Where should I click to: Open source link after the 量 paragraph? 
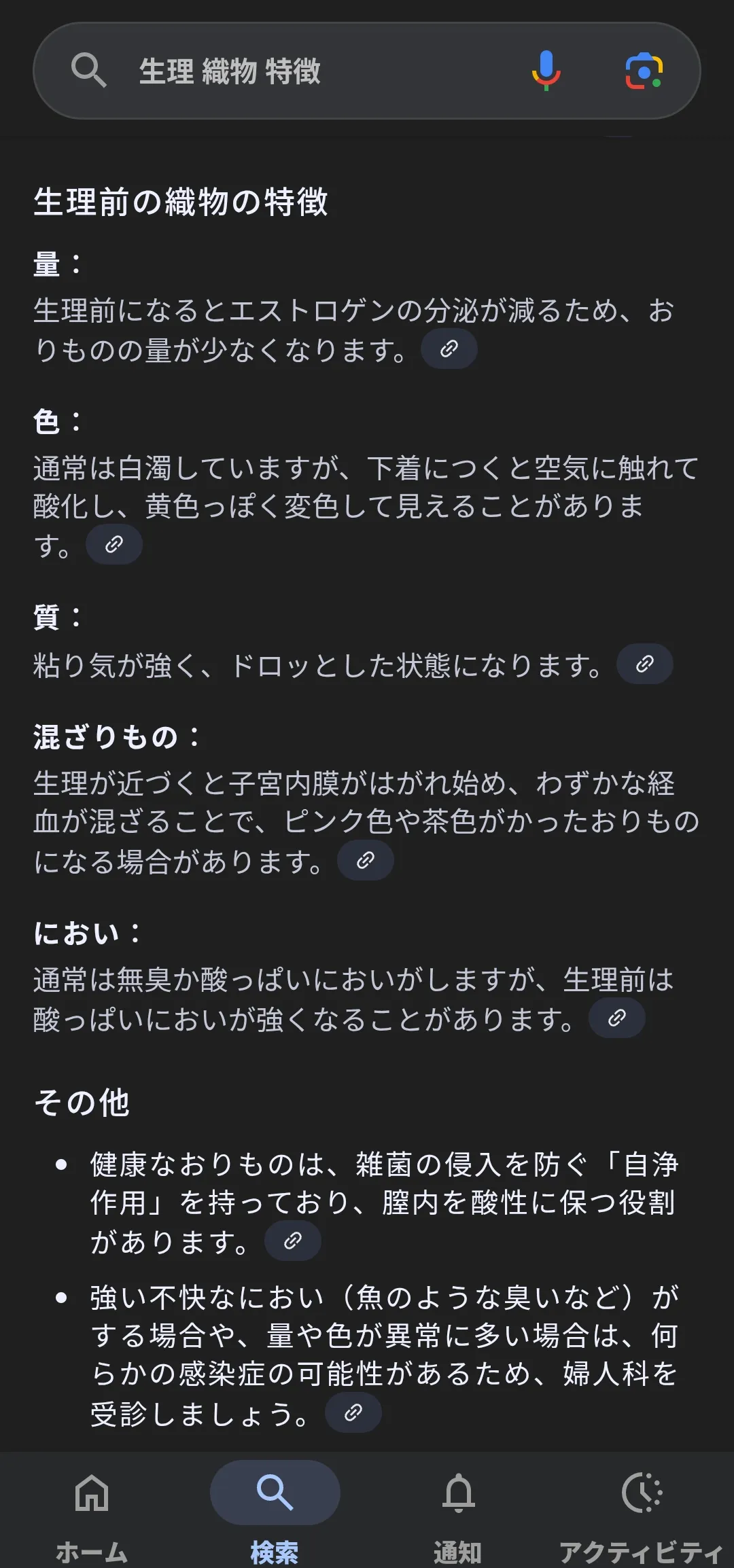[x=449, y=349]
